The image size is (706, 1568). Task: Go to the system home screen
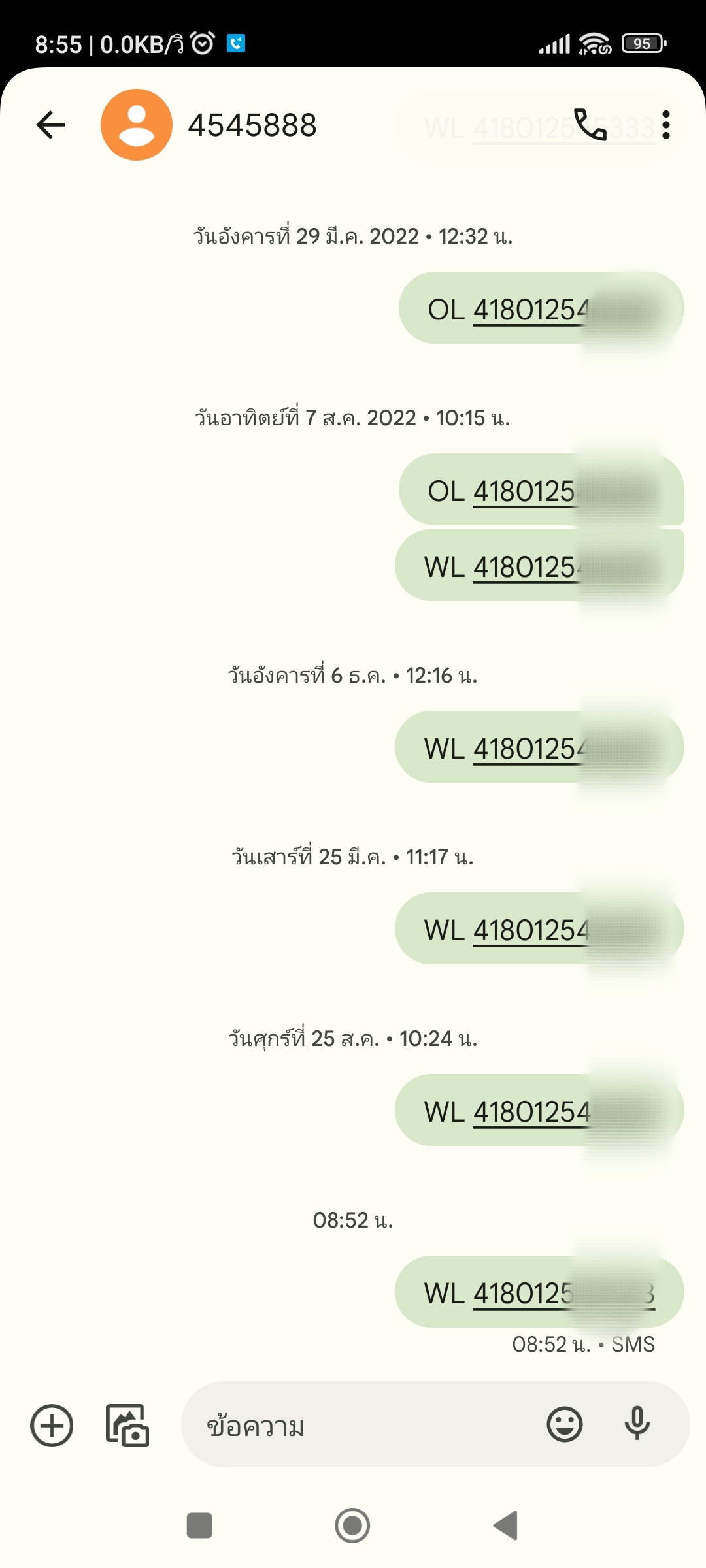click(352, 1526)
